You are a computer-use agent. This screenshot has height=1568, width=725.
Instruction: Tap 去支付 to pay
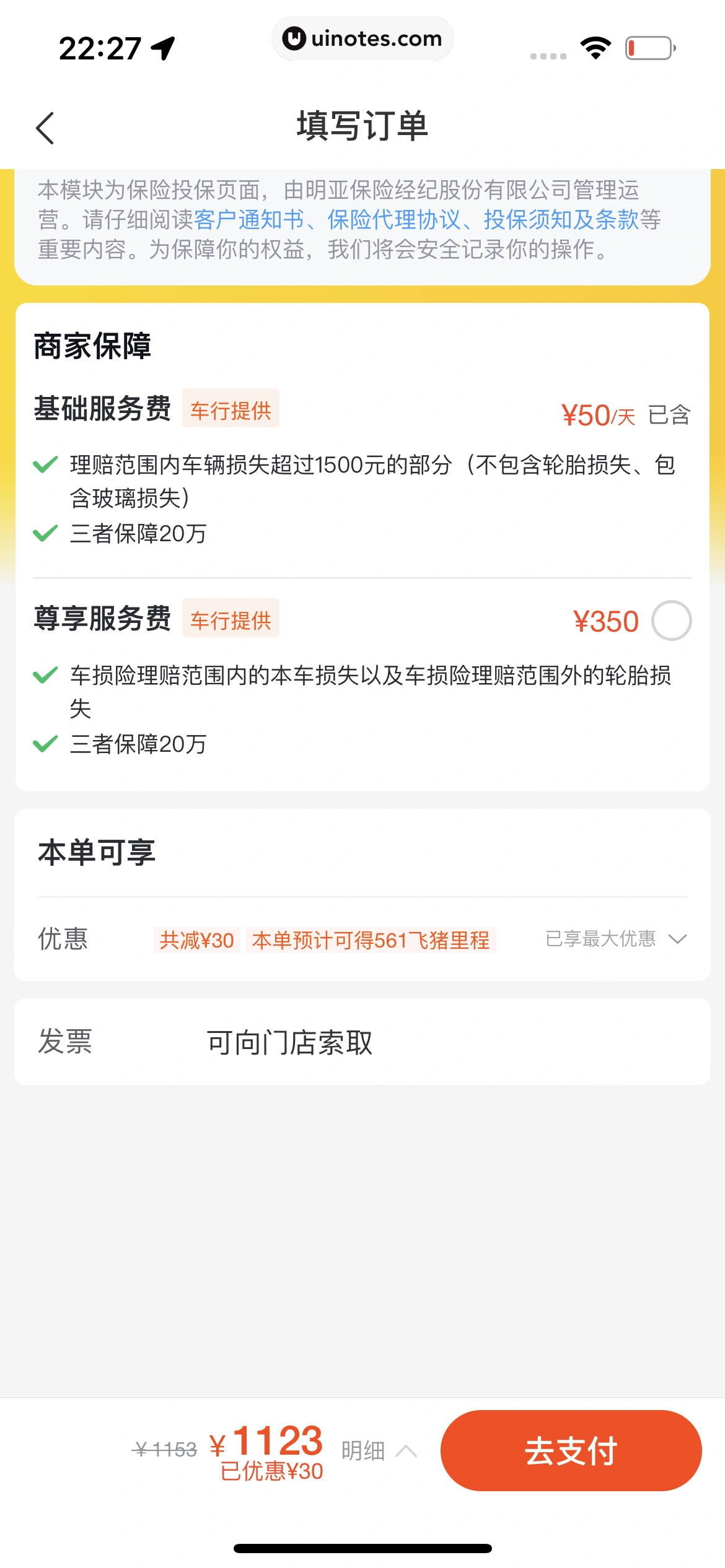(x=571, y=1450)
